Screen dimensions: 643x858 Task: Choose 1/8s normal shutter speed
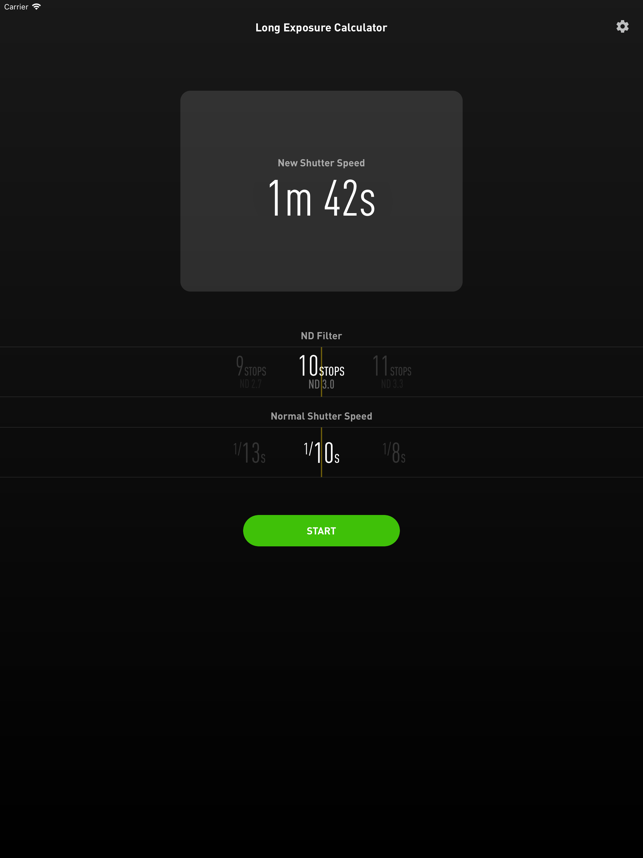(393, 453)
